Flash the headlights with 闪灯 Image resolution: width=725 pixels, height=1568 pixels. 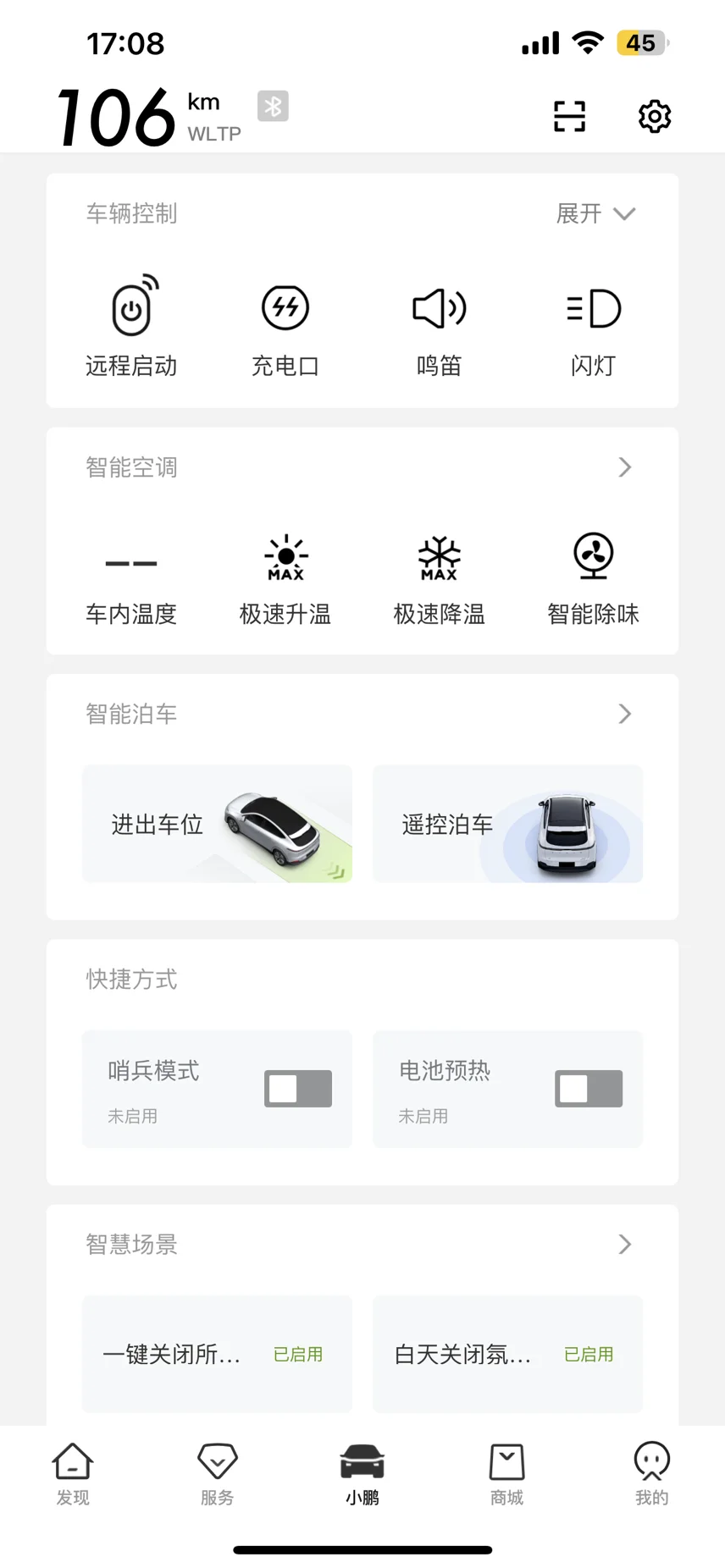[x=593, y=326]
